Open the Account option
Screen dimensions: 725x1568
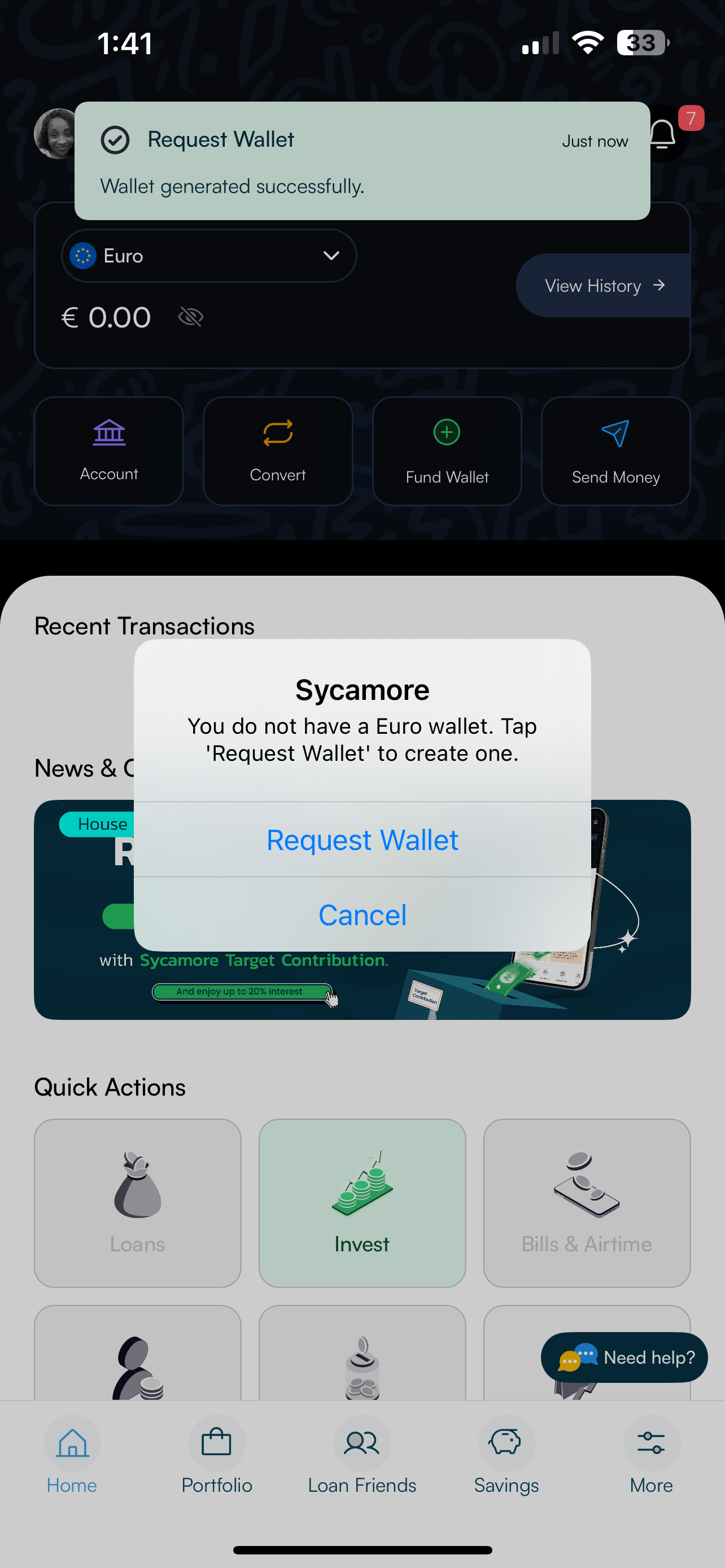(x=109, y=451)
